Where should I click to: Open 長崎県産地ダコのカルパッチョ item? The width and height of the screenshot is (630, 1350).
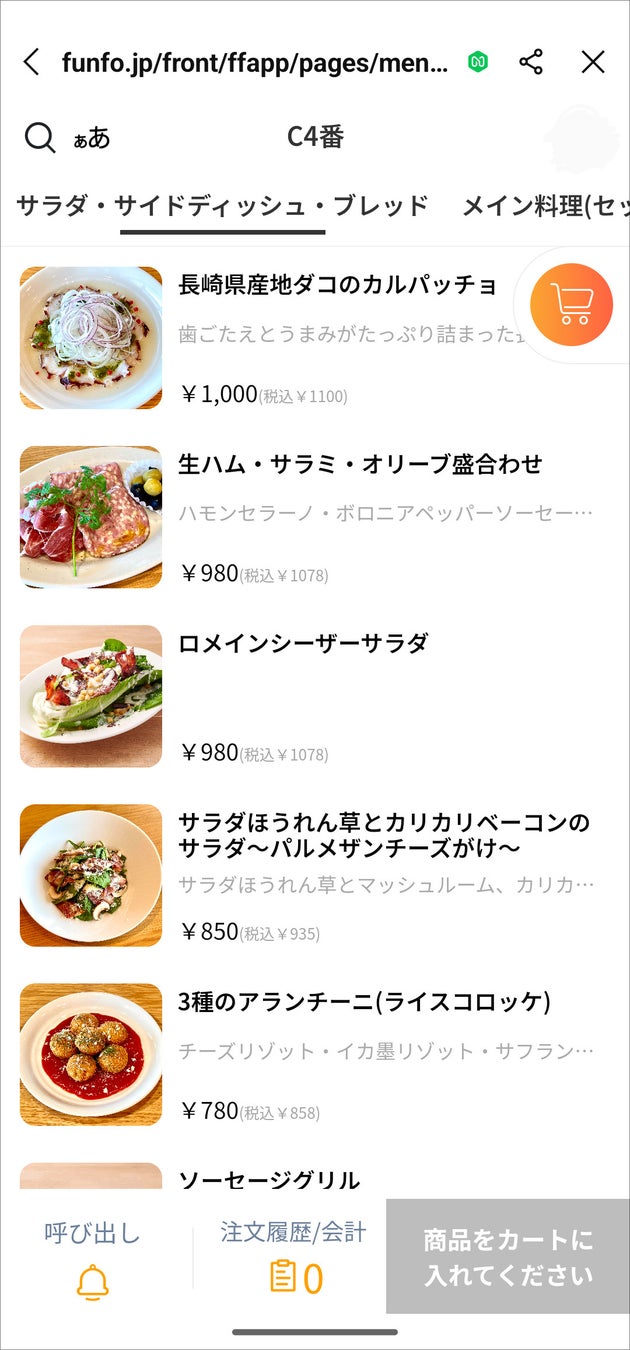pos(337,285)
